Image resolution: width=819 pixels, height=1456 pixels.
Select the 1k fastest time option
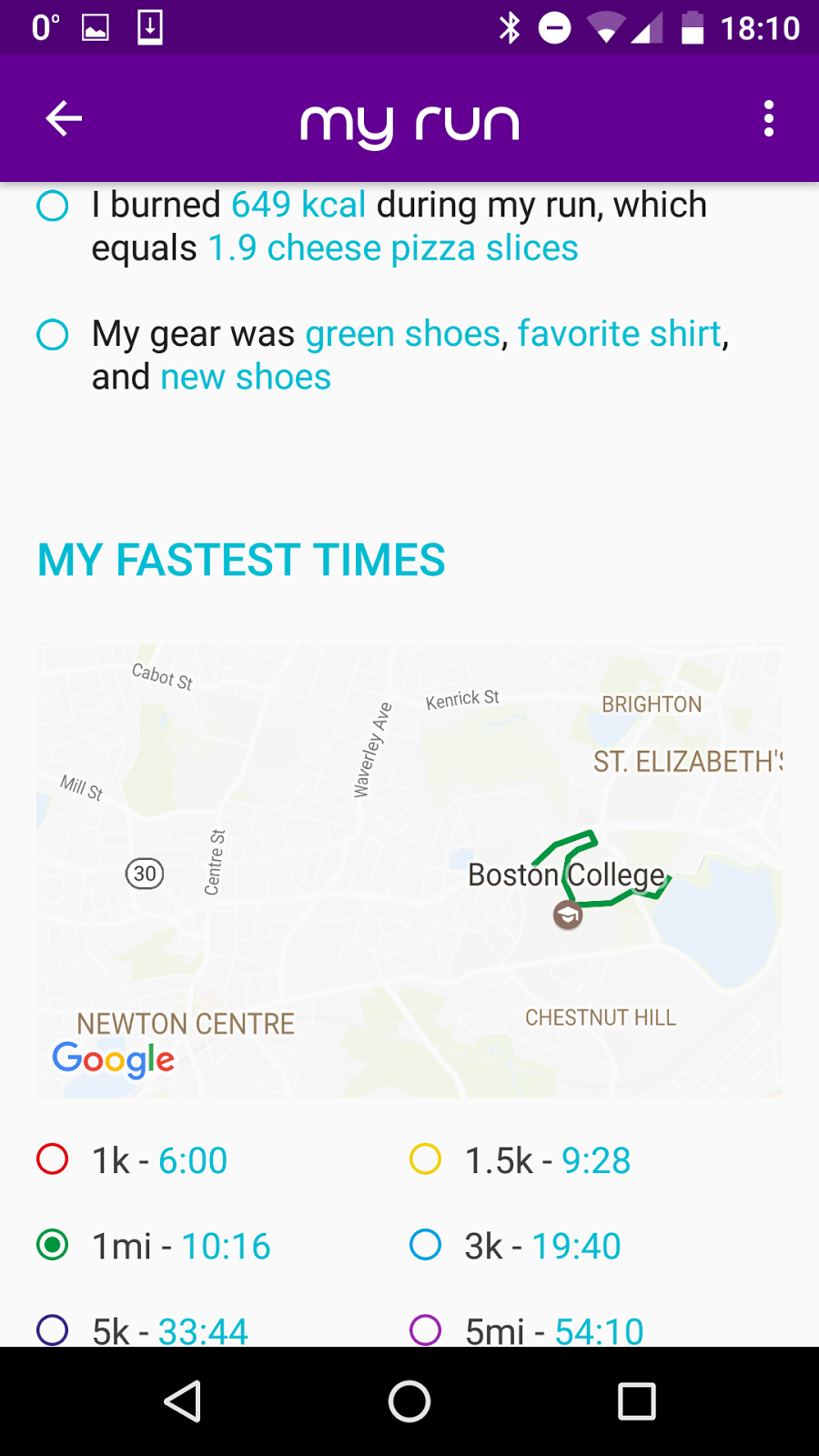pos(53,1159)
